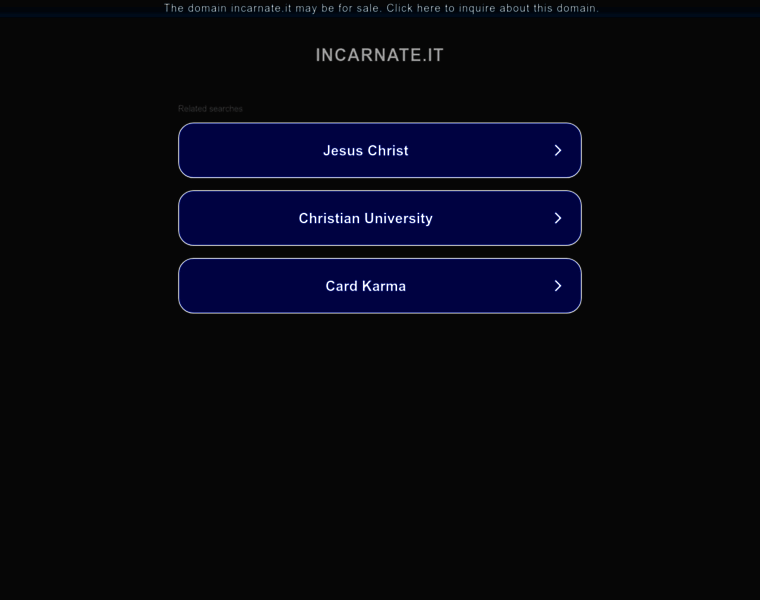This screenshot has height=600, width=760.
Task: Select the Christian University search result
Action: tap(380, 218)
